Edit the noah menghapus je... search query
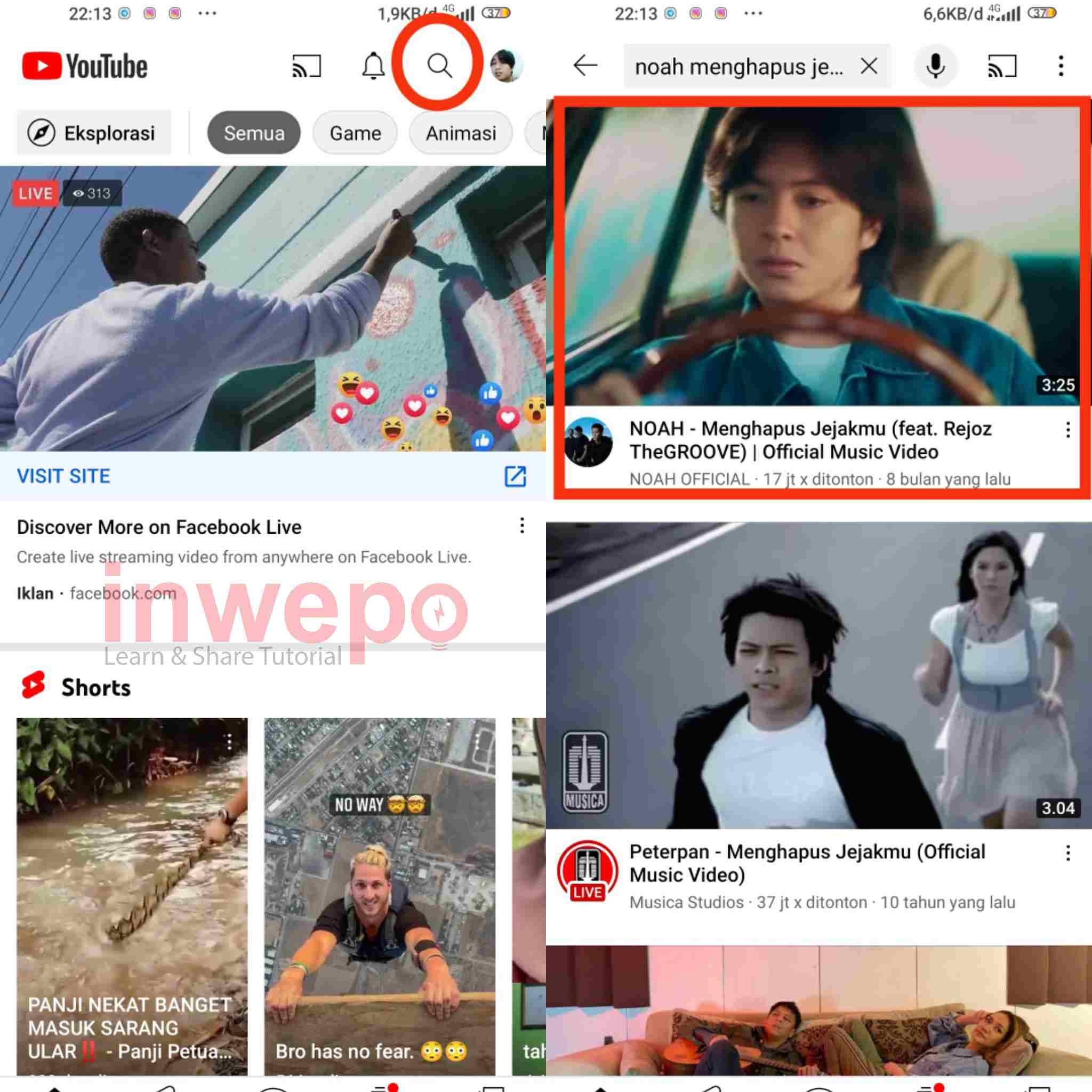The image size is (1092, 1092). click(737, 67)
